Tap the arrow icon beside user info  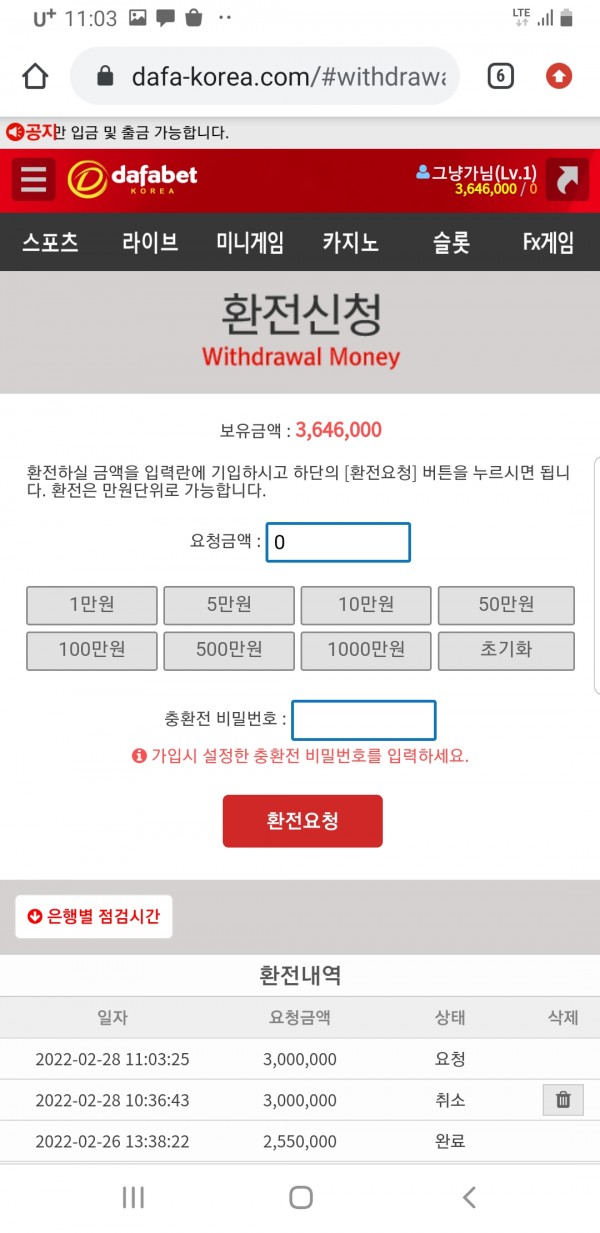click(x=567, y=180)
